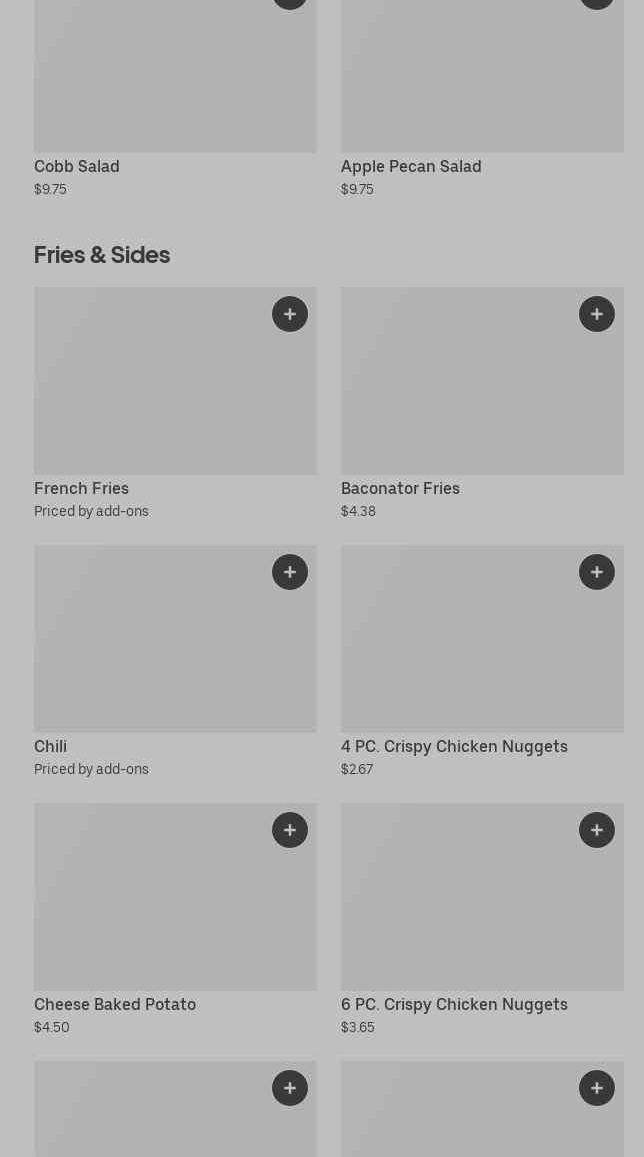Open the Apple Pecan Salad item
644x1157 pixels.
[482, 90]
